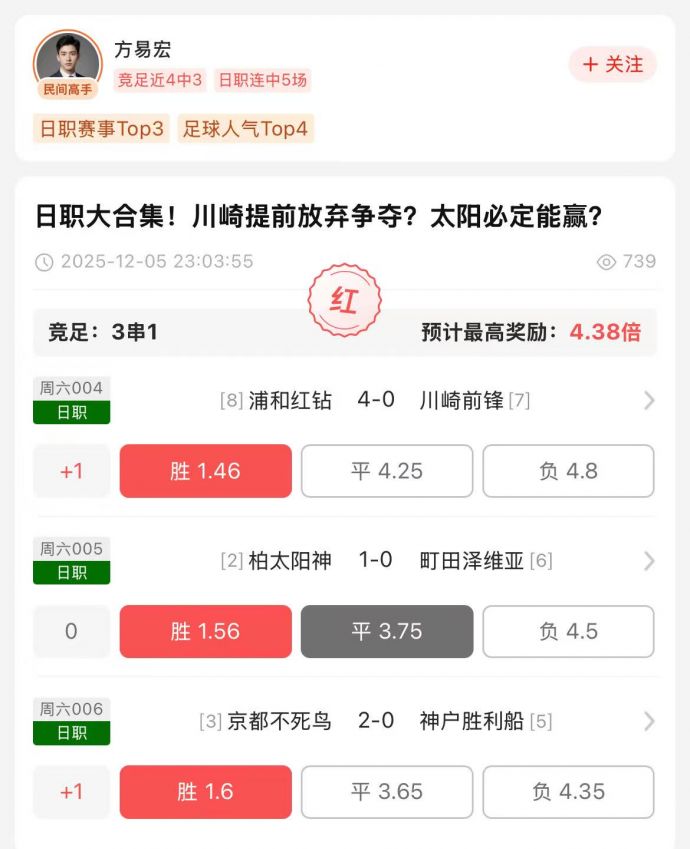Select 负 4.5 for 柏太阳神 match
The width and height of the screenshot is (690, 849).
coord(568,631)
